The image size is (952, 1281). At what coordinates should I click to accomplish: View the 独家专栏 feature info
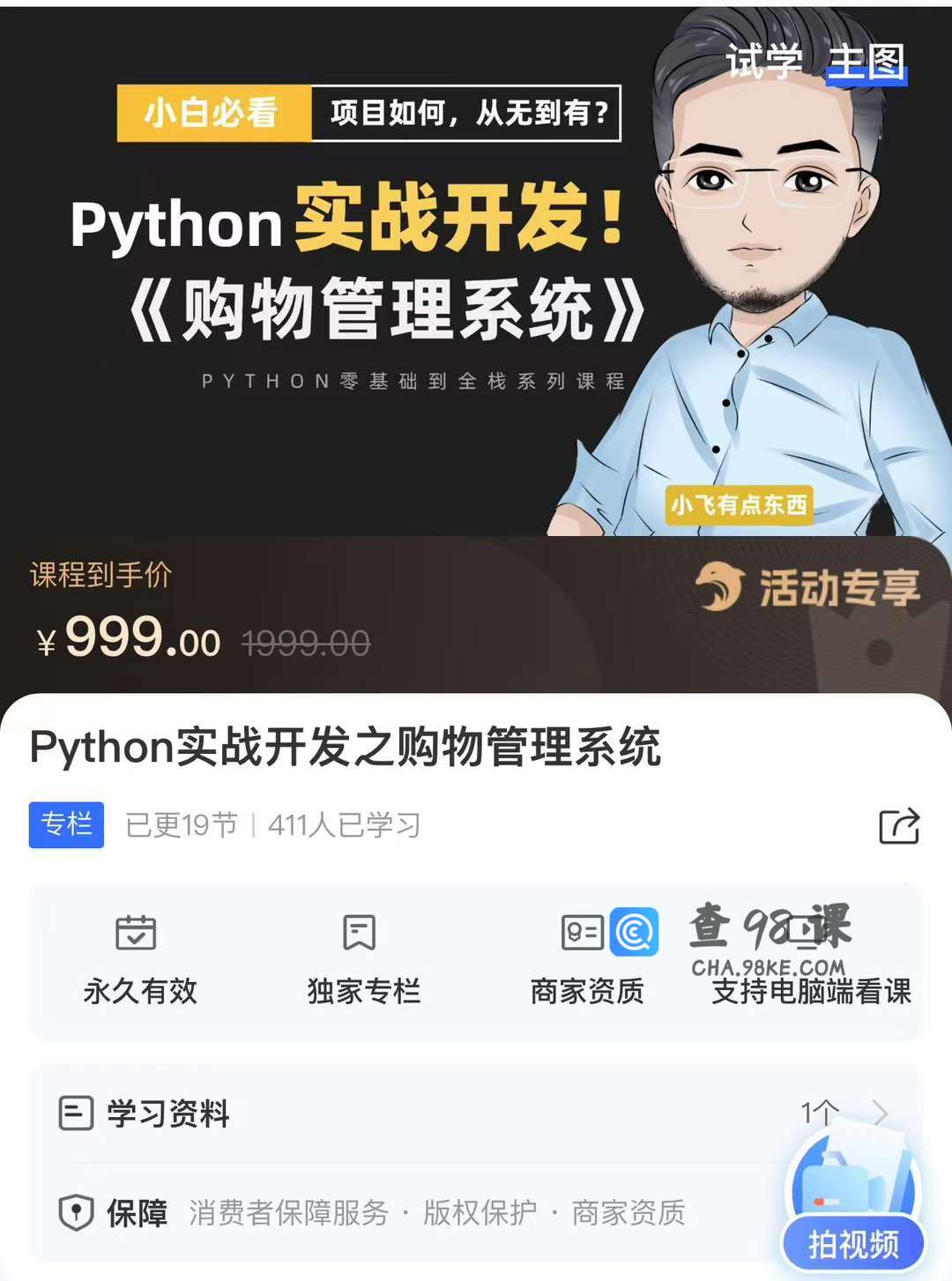pos(363,961)
